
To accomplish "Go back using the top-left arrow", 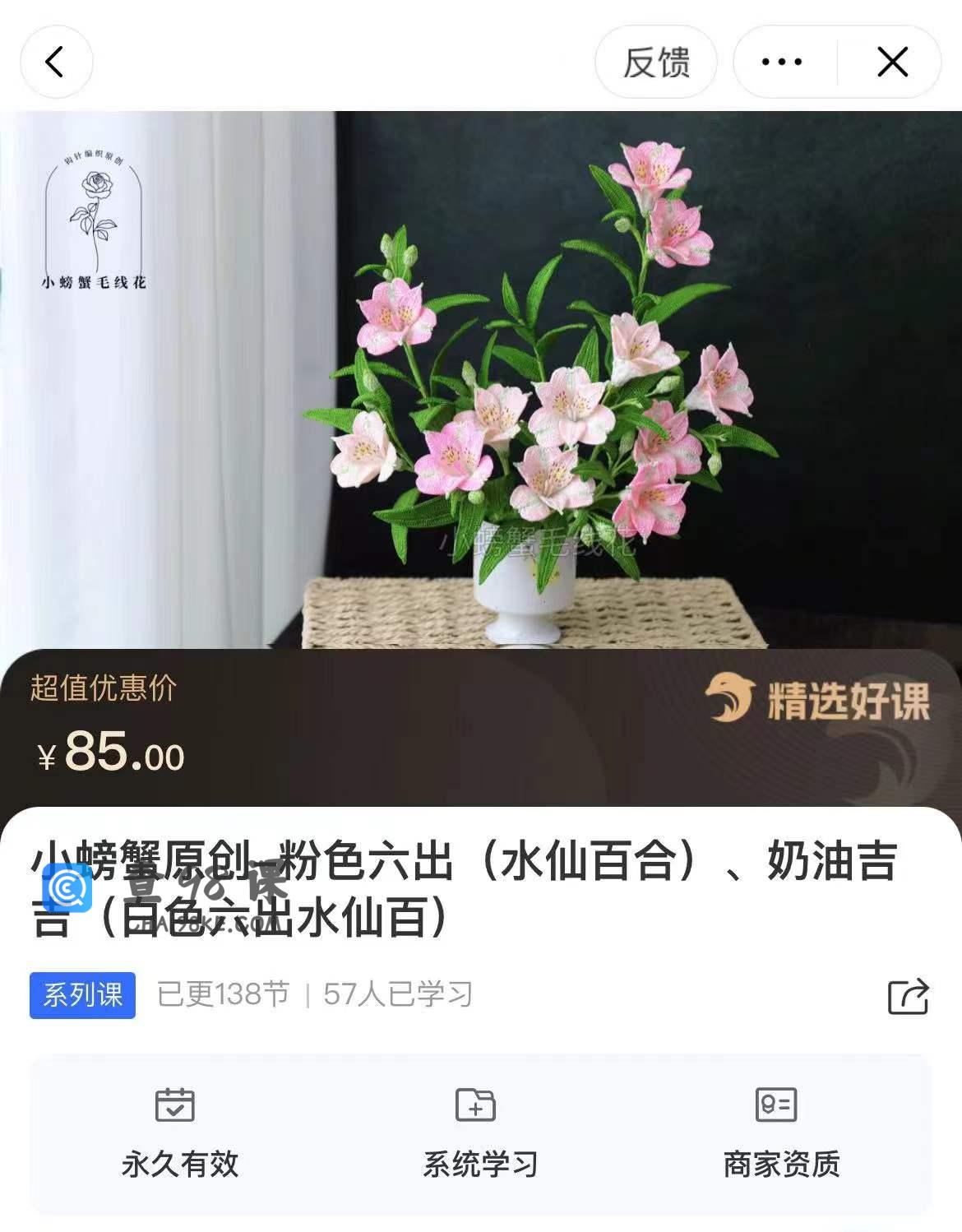I will 55,63.
